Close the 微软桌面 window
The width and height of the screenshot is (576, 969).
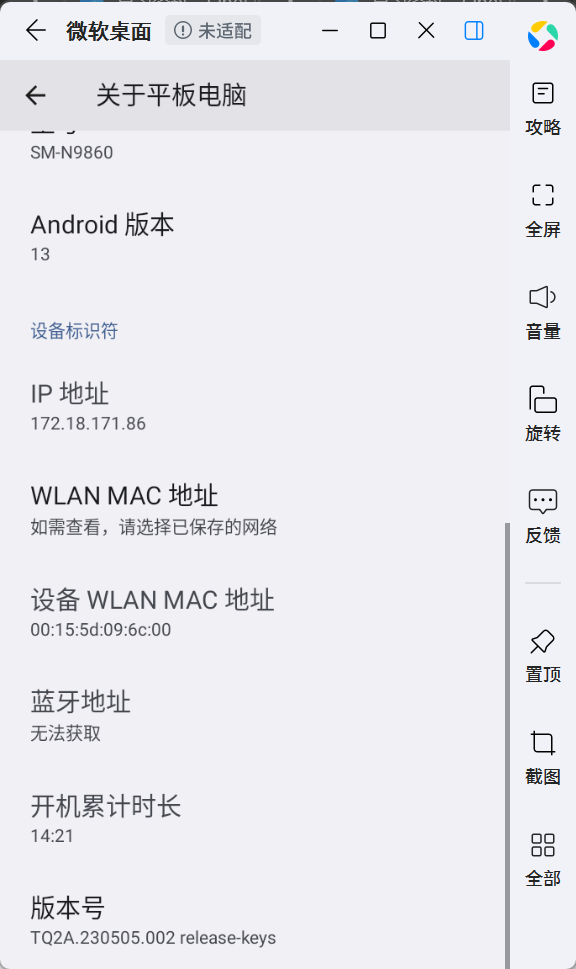(426, 30)
